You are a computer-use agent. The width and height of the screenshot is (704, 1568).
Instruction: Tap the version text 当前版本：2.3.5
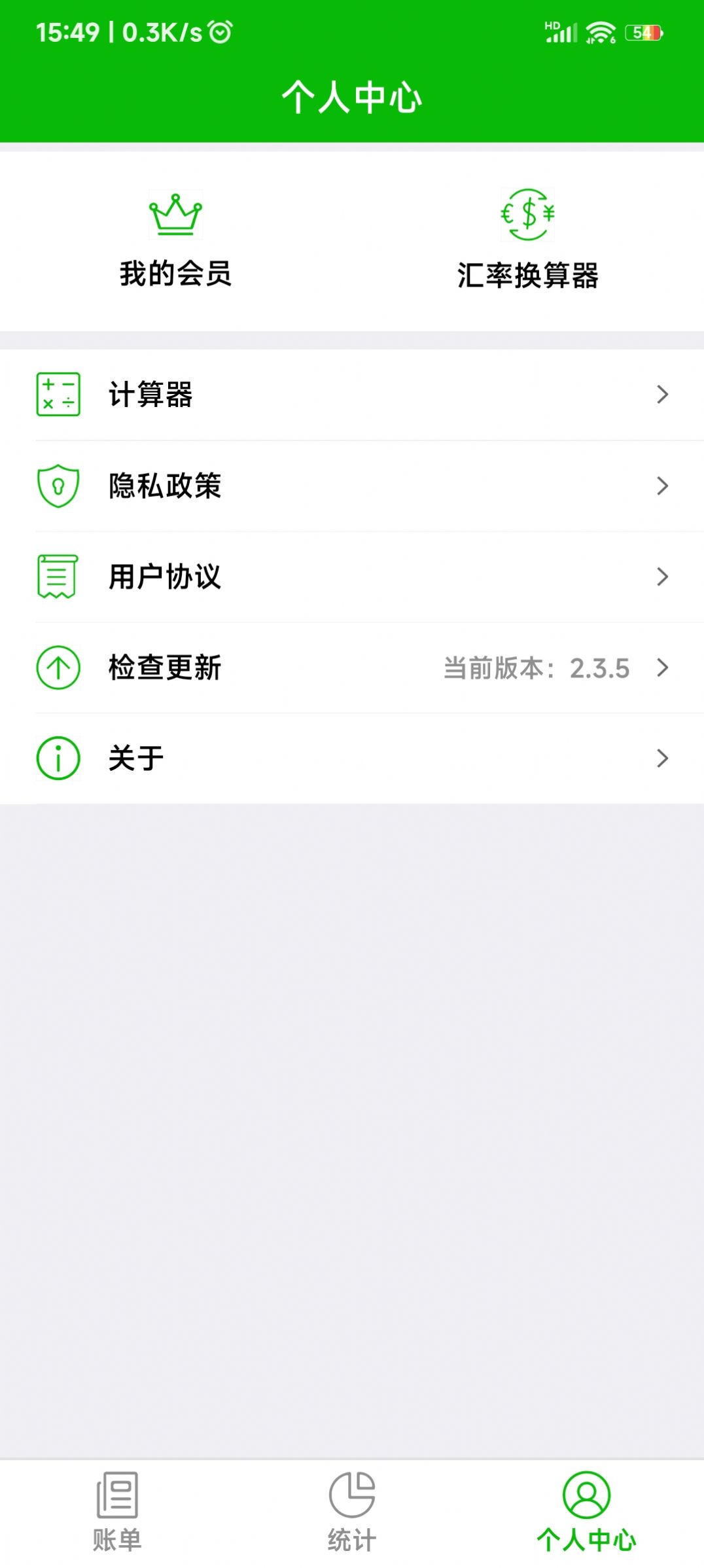click(537, 668)
